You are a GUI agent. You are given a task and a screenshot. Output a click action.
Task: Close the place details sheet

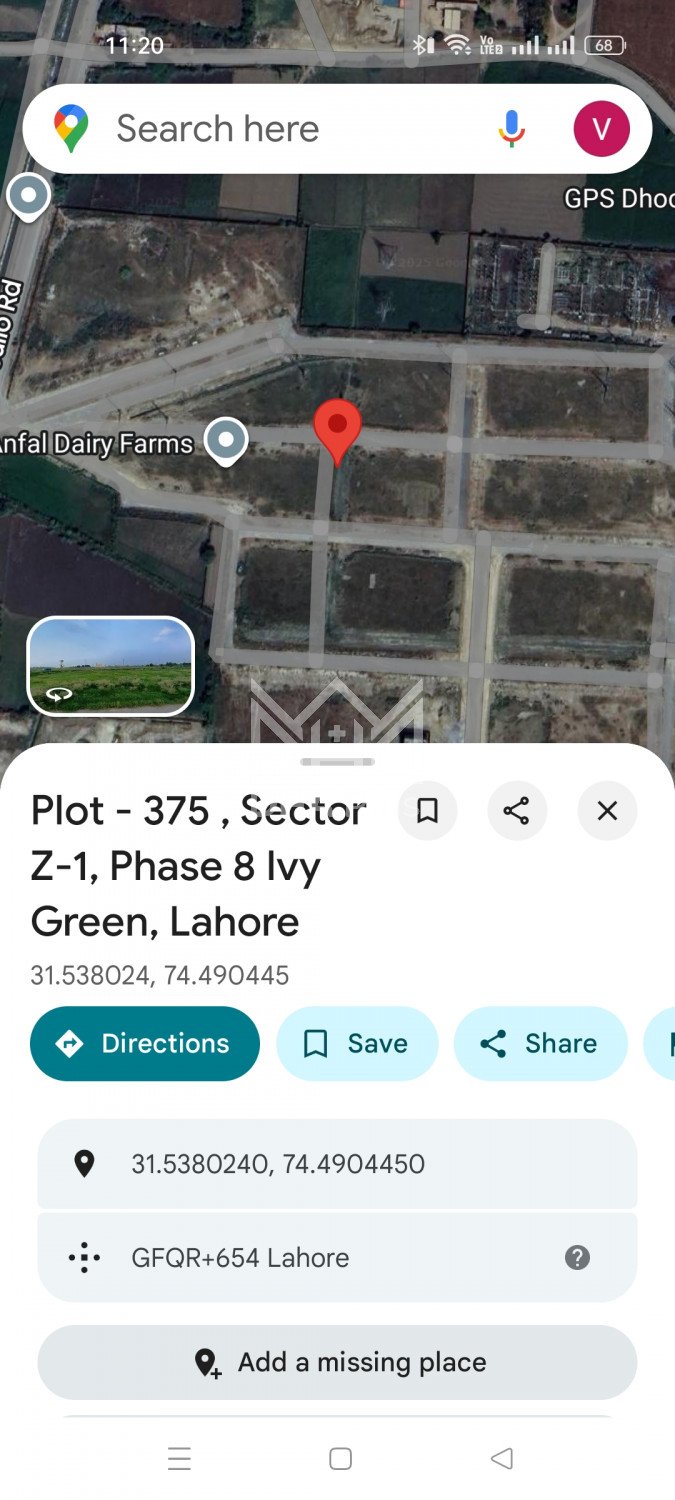(x=607, y=810)
